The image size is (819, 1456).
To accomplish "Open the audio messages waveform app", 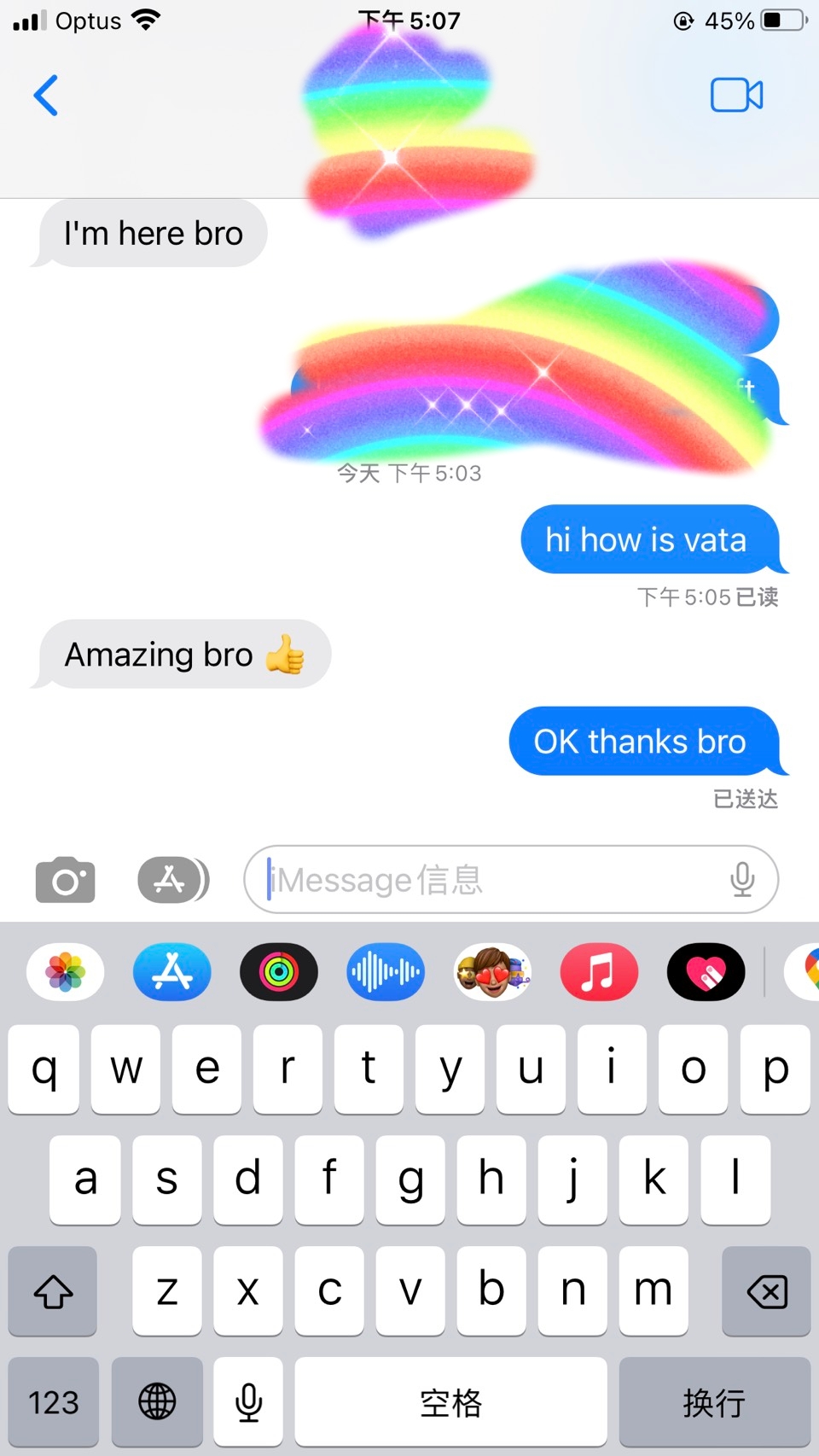I will click(x=386, y=972).
